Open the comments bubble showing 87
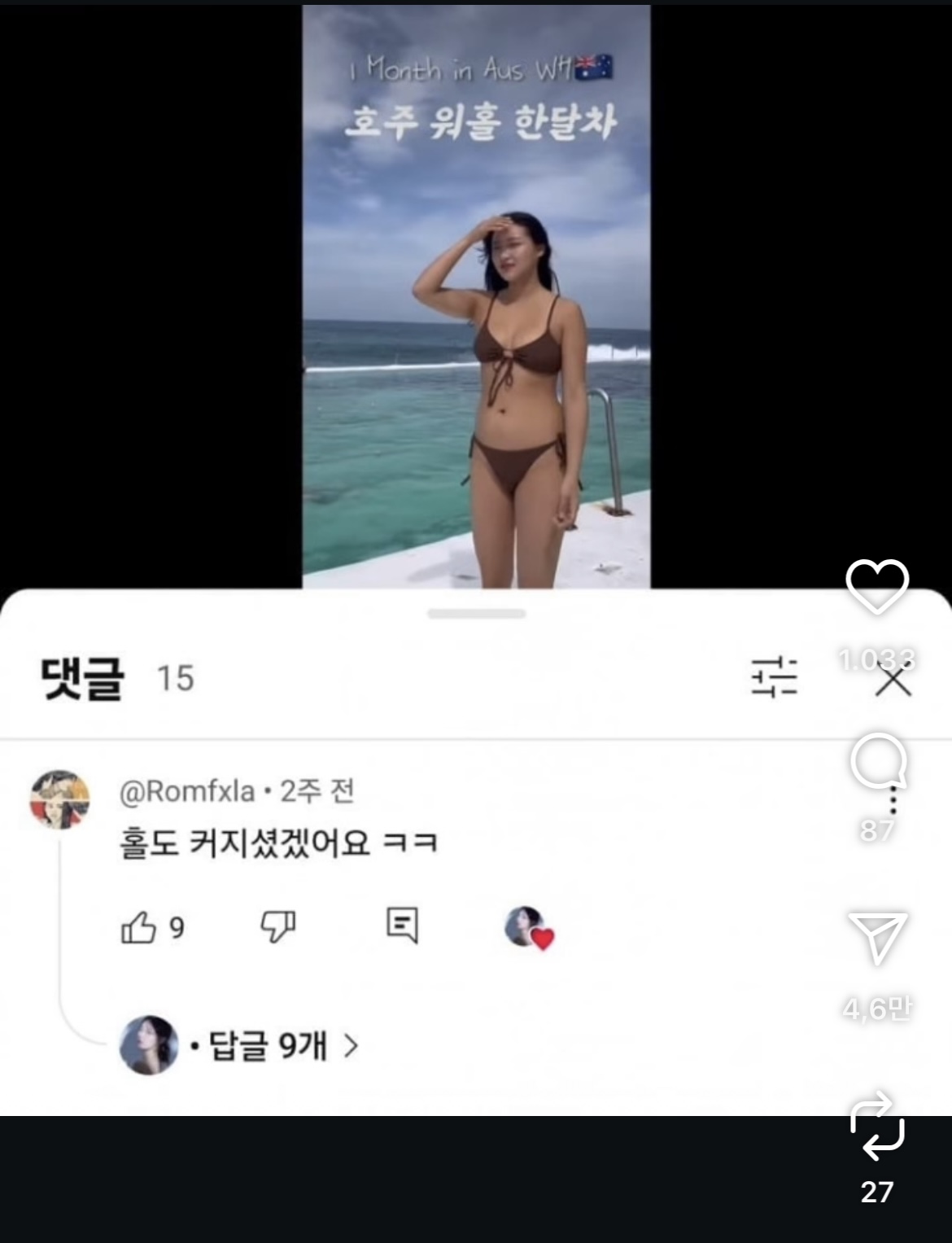 pyautogui.click(x=878, y=762)
